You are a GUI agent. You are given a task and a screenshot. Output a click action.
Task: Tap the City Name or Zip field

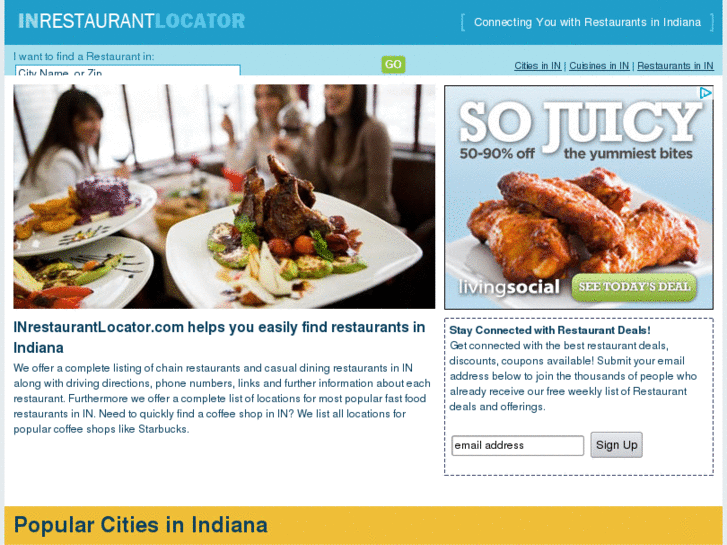click(127, 73)
